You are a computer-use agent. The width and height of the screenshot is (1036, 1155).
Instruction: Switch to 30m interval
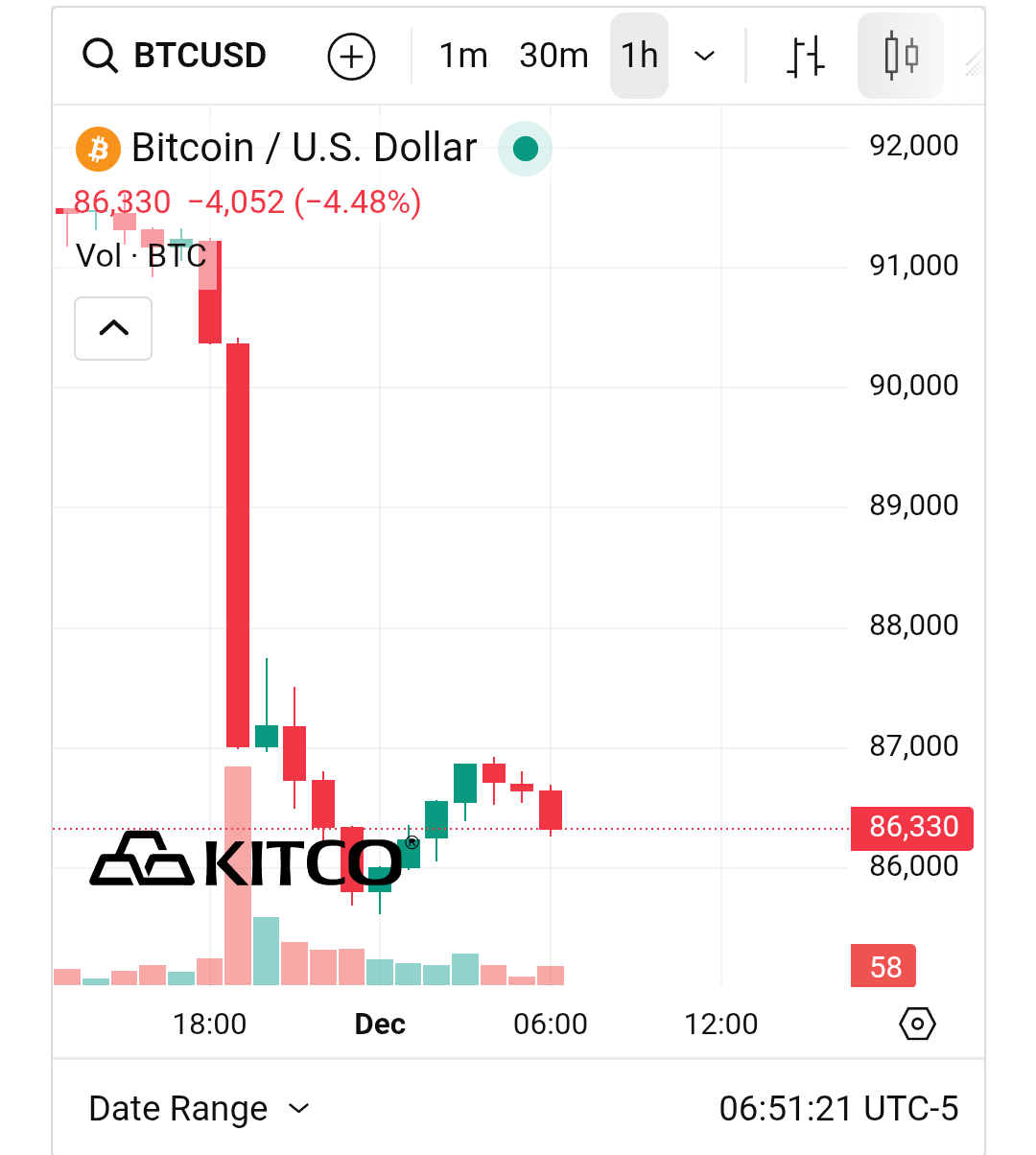[553, 56]
